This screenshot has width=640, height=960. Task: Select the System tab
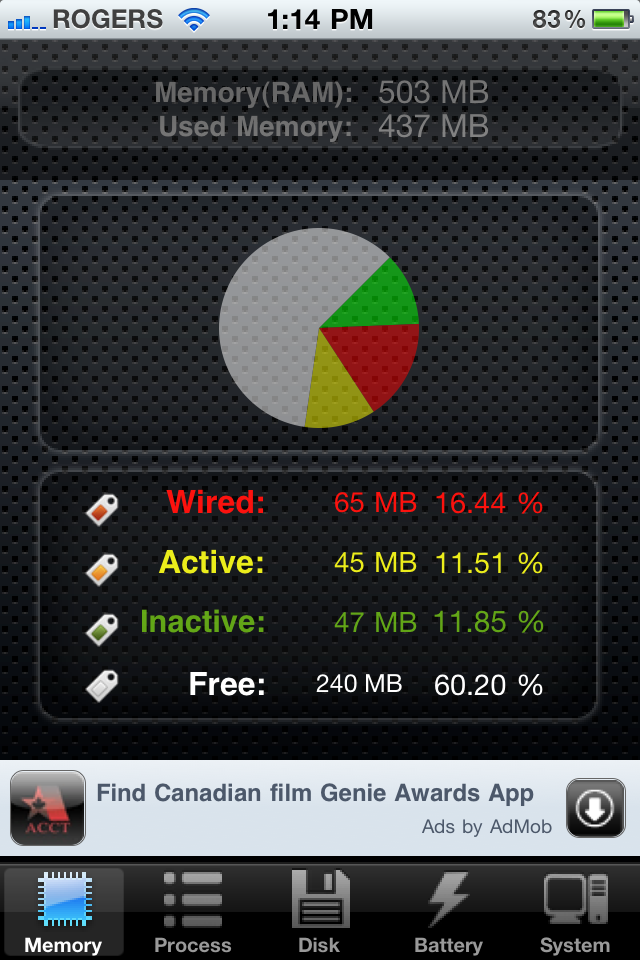575,910
